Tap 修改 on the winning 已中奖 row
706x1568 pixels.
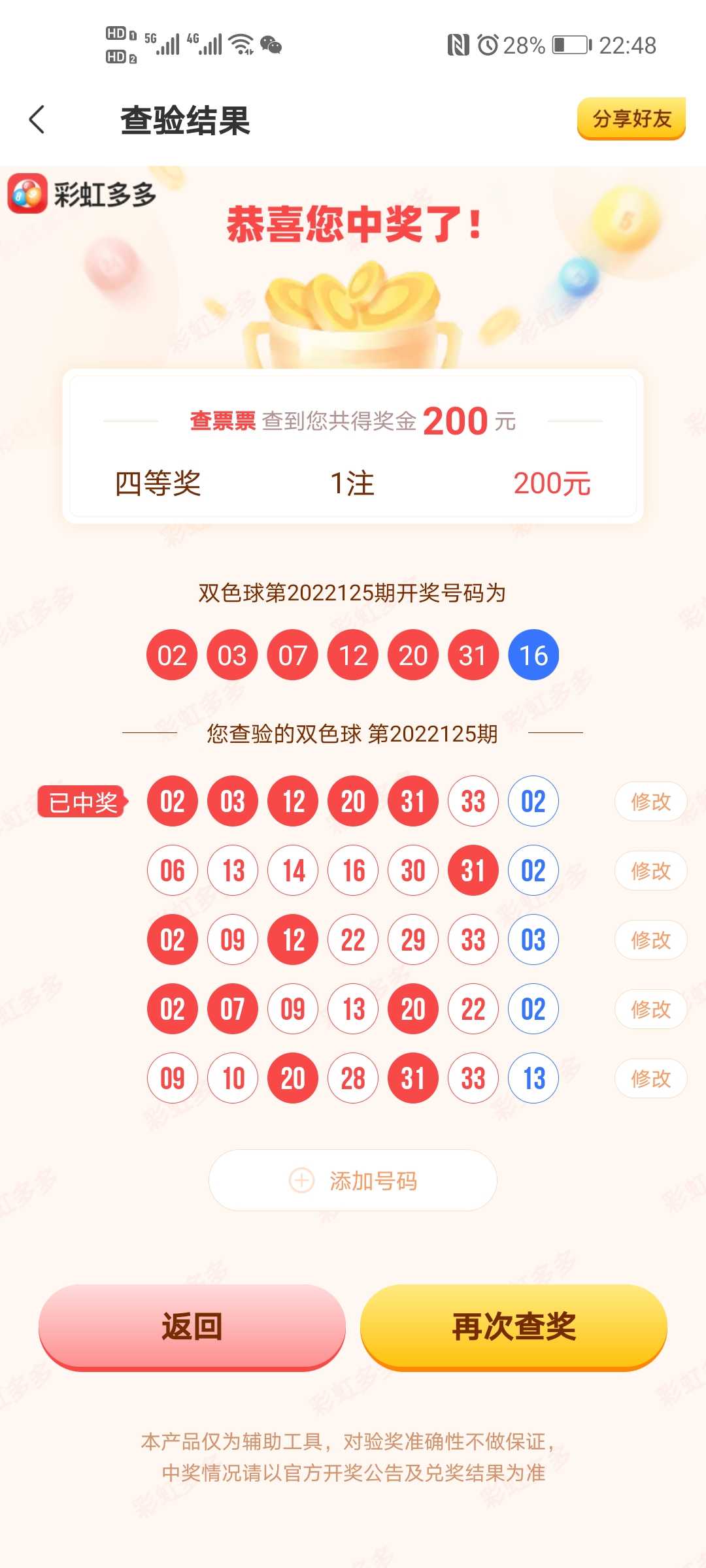tap(650, 802)
